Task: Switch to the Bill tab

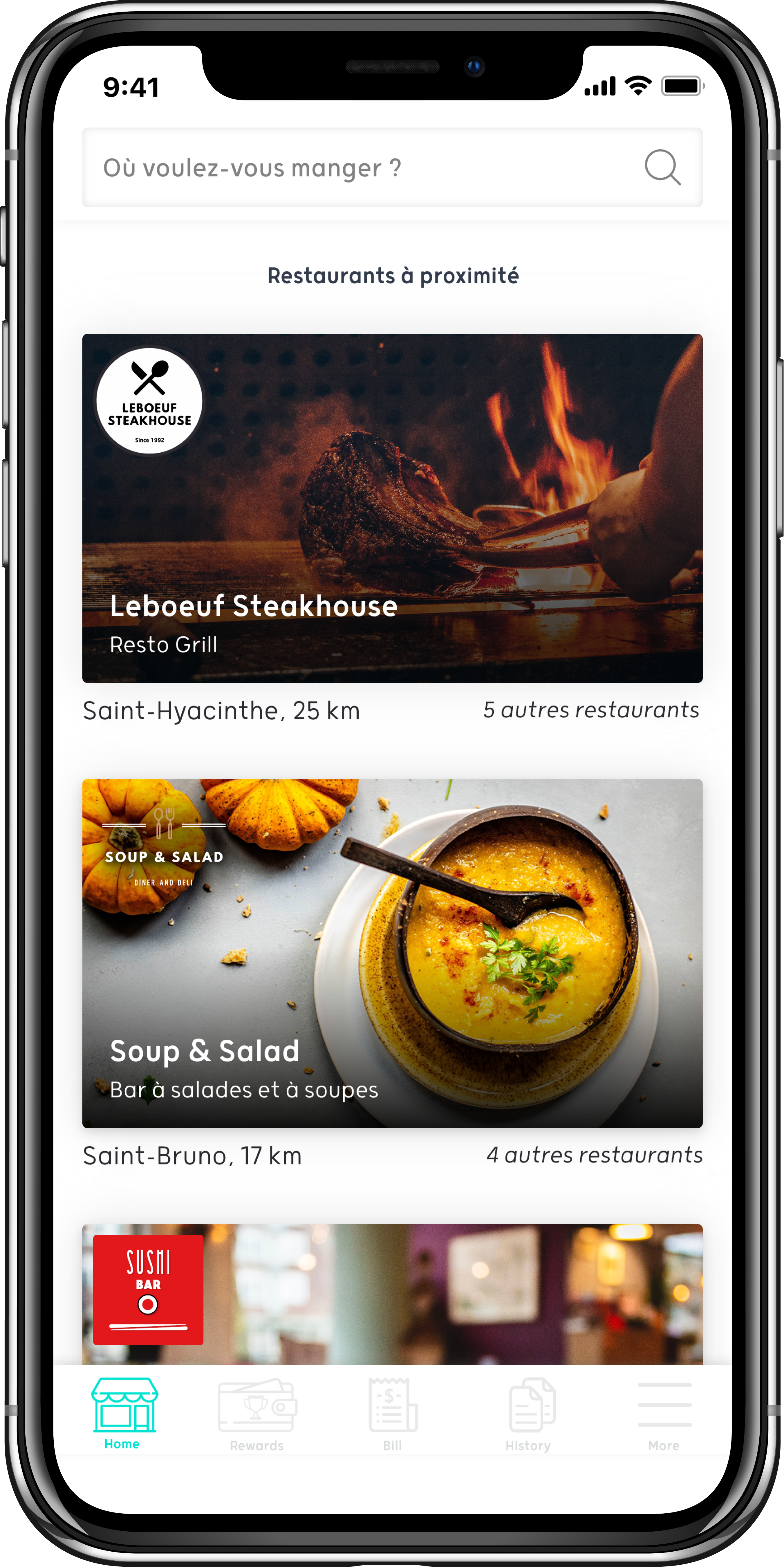Action: click(392, 1414)
